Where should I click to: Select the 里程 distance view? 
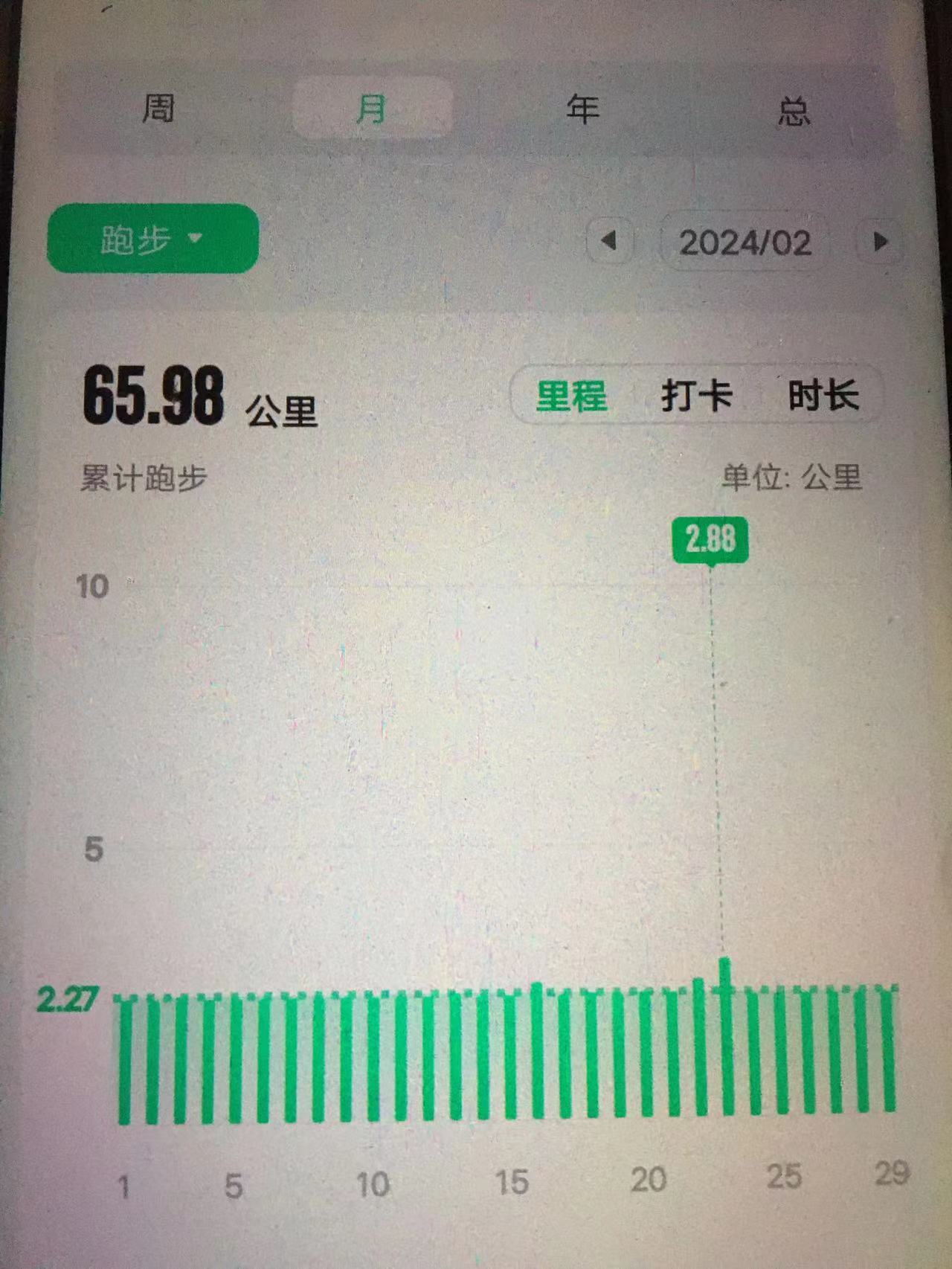coord(571,395)
